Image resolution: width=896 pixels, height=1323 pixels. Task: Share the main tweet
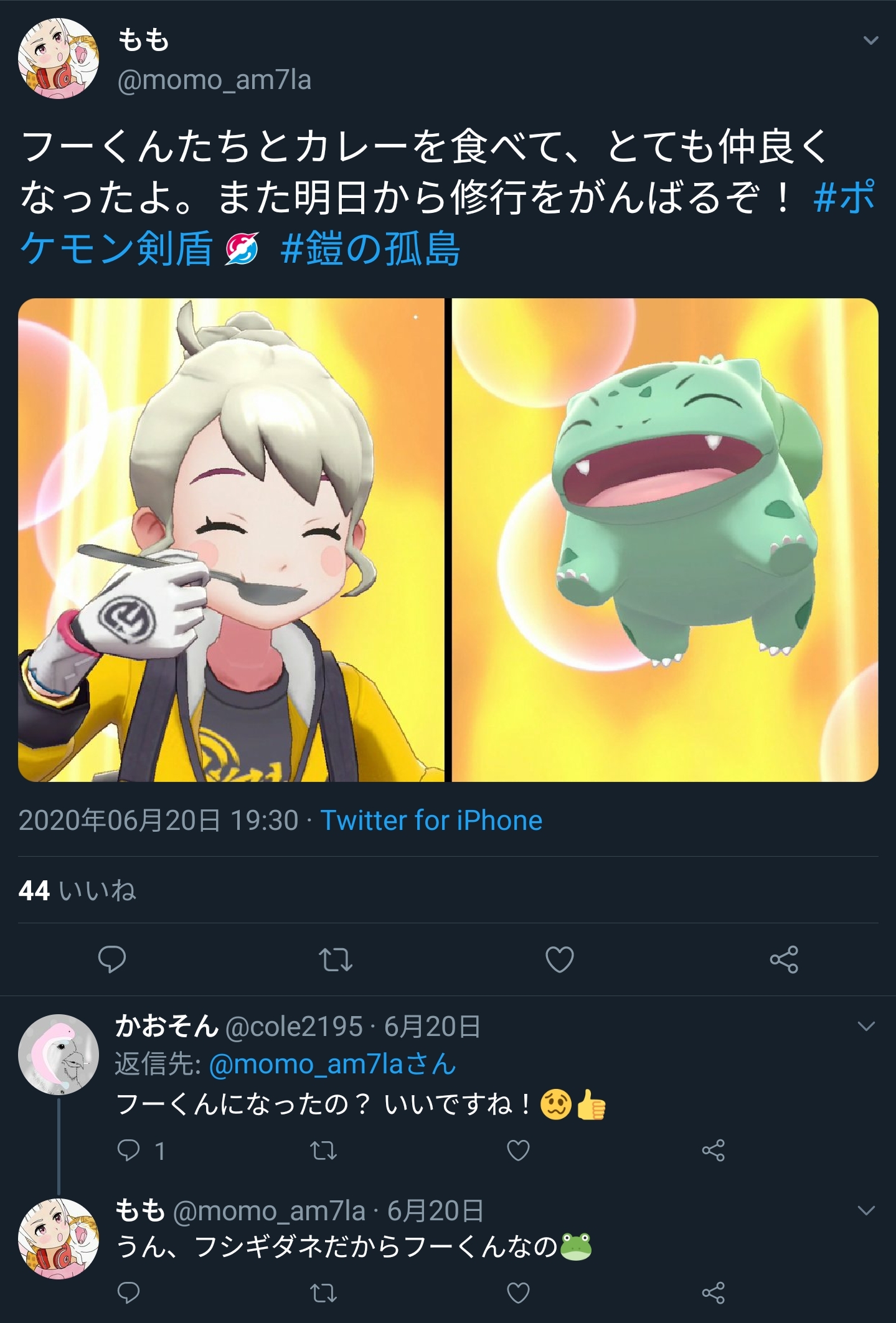(x=783, y=959)
